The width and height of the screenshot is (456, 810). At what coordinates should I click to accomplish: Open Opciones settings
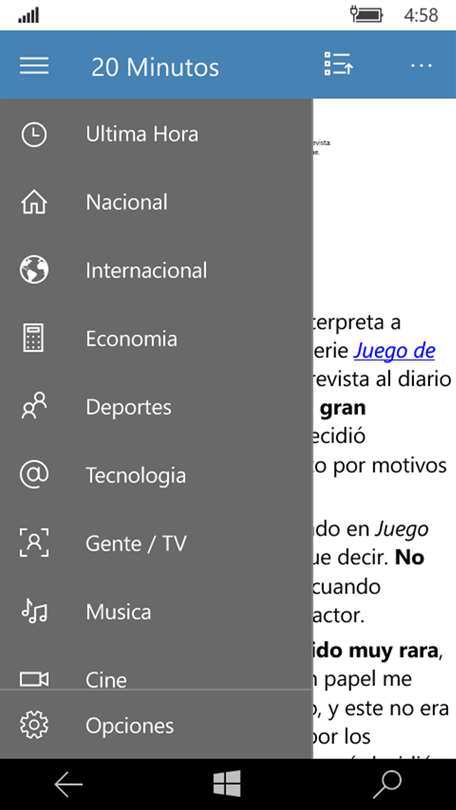pyautogui.click(x=156, y=725)
